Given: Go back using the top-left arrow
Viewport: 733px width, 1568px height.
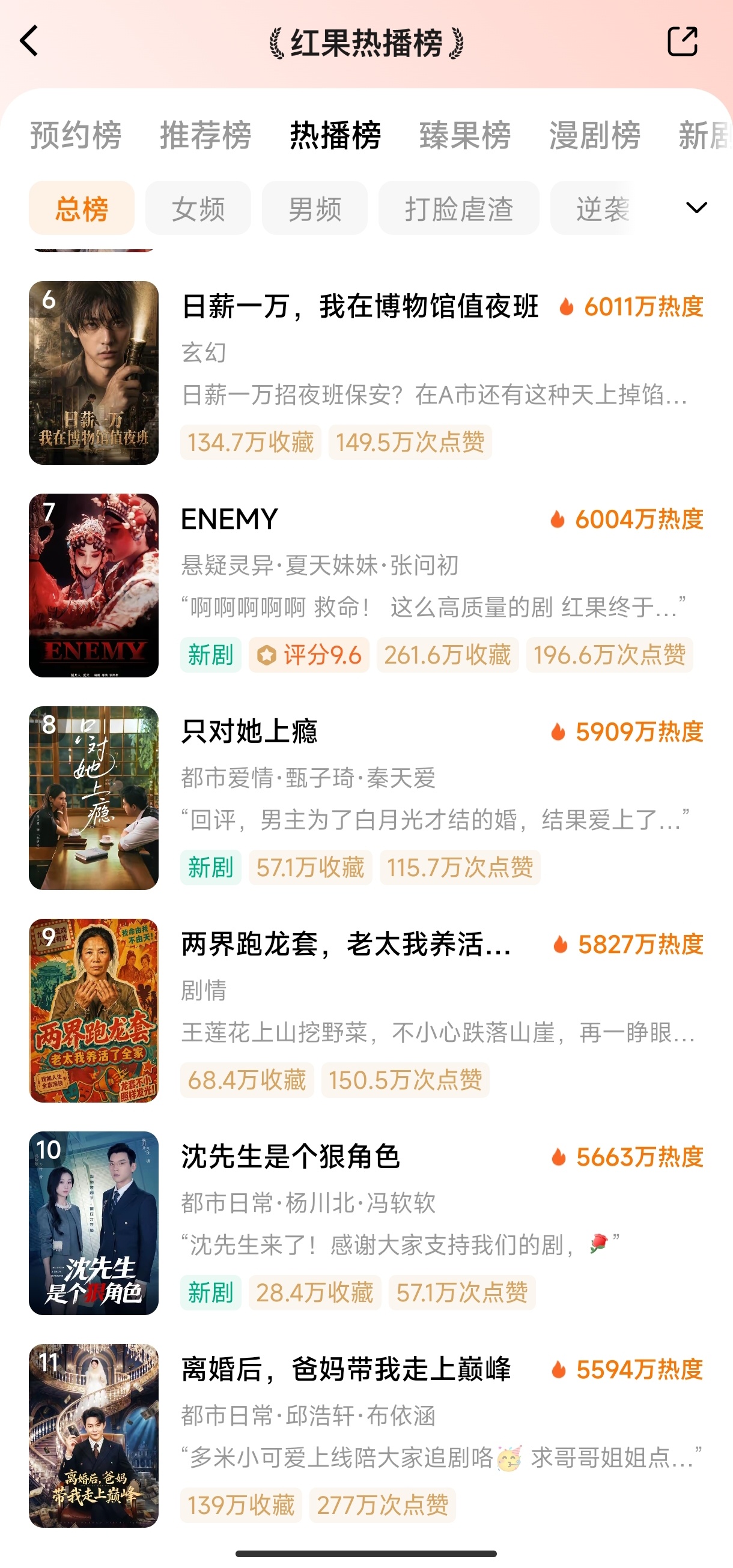Looking at the screenshot, I should (x=29, y=41).
